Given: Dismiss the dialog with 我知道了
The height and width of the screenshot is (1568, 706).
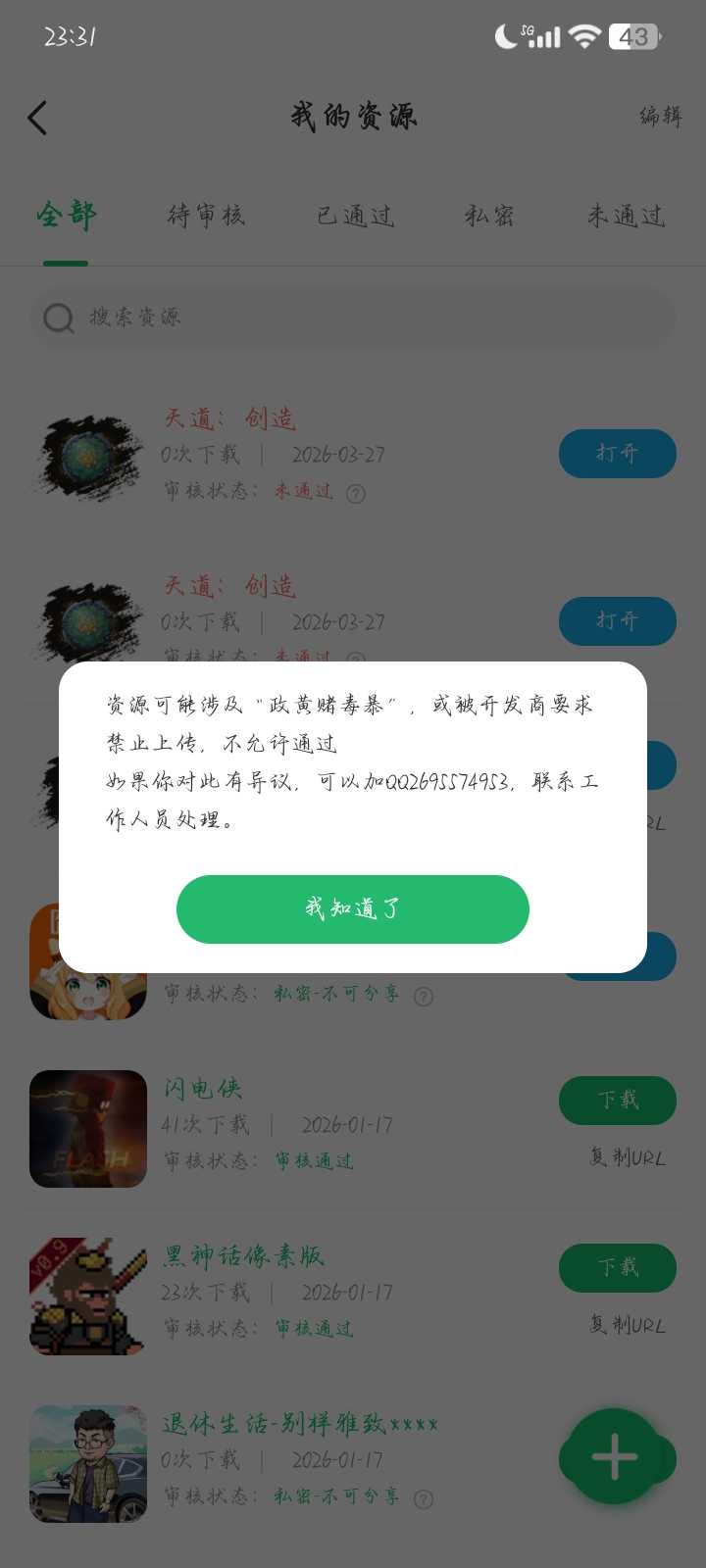Looking at the screenshot, I should [353, 909].
